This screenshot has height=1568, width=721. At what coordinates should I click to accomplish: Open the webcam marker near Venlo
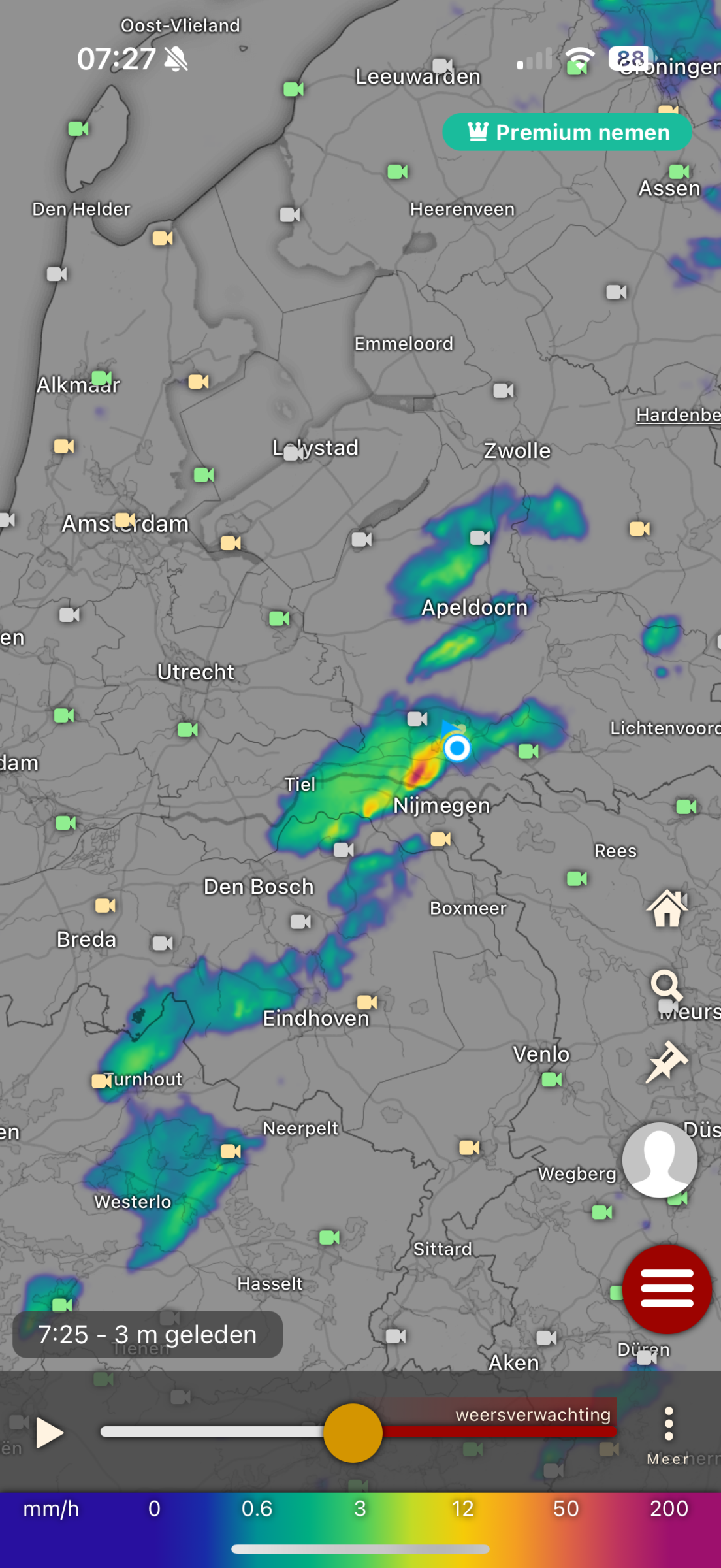tap(552, 1079)
